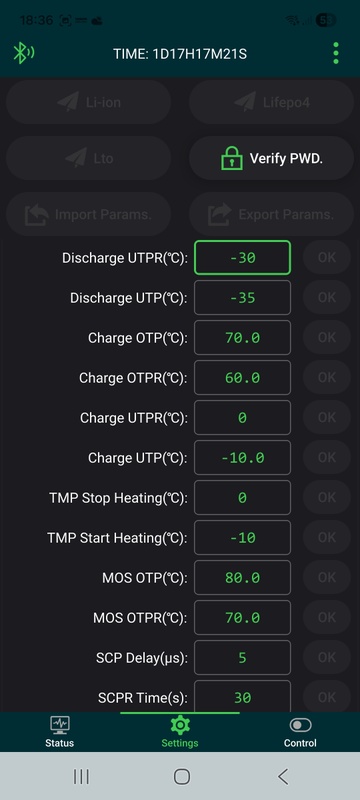Switch to the Control tab
The image size is (360, 800).
point(300,732)
